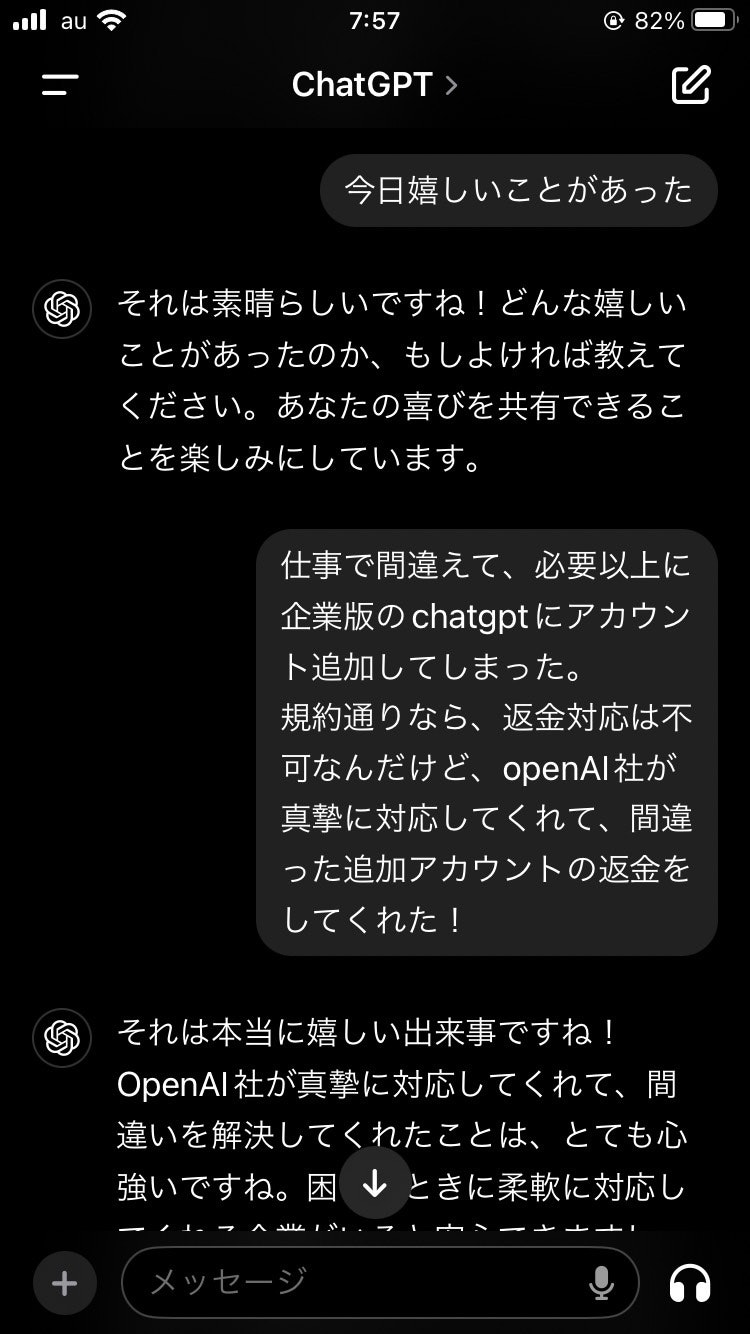Open the sidebar menu

click(x=60, y=85)
